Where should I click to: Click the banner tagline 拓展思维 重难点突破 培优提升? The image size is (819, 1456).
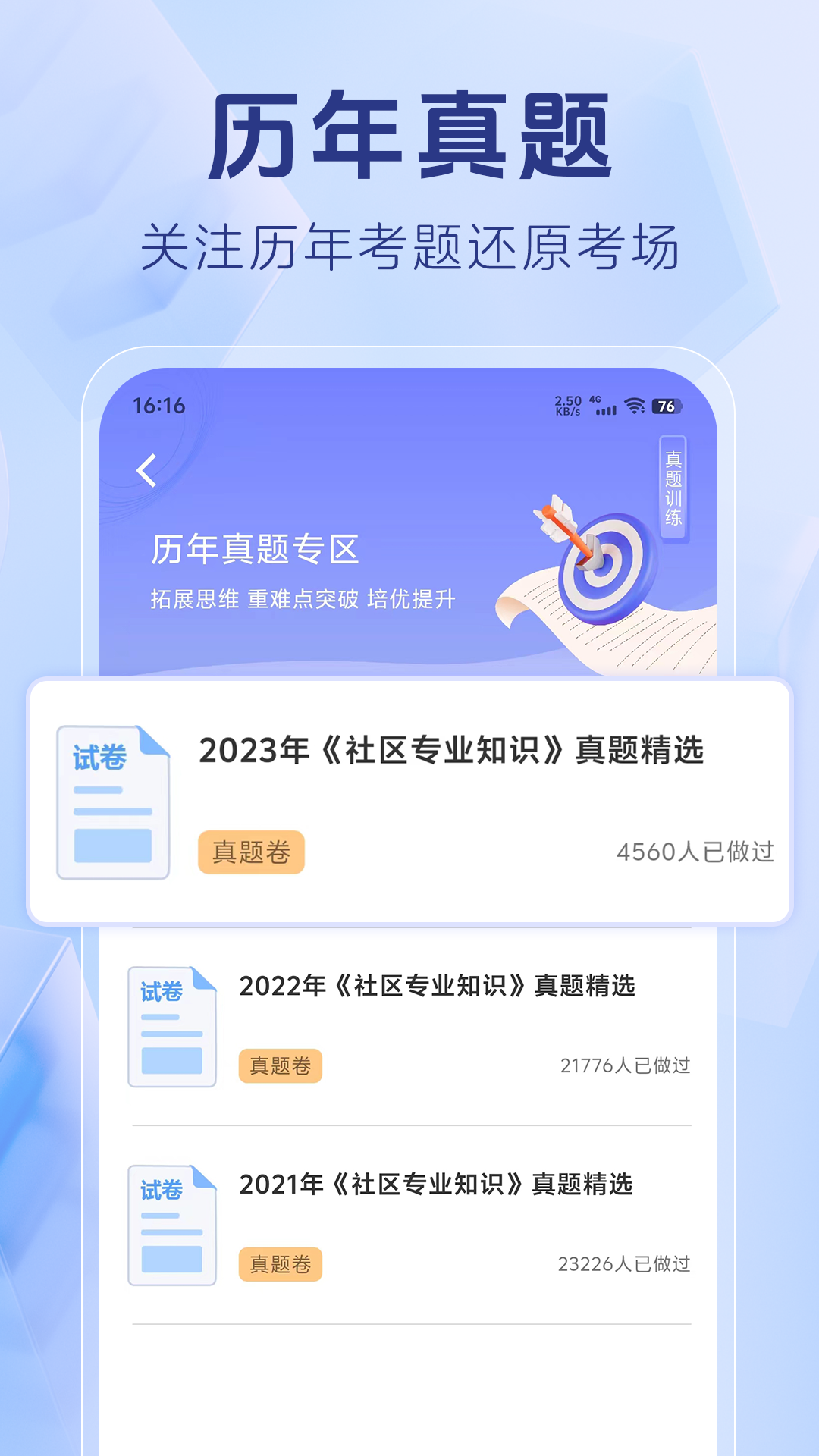click(303, 598)
